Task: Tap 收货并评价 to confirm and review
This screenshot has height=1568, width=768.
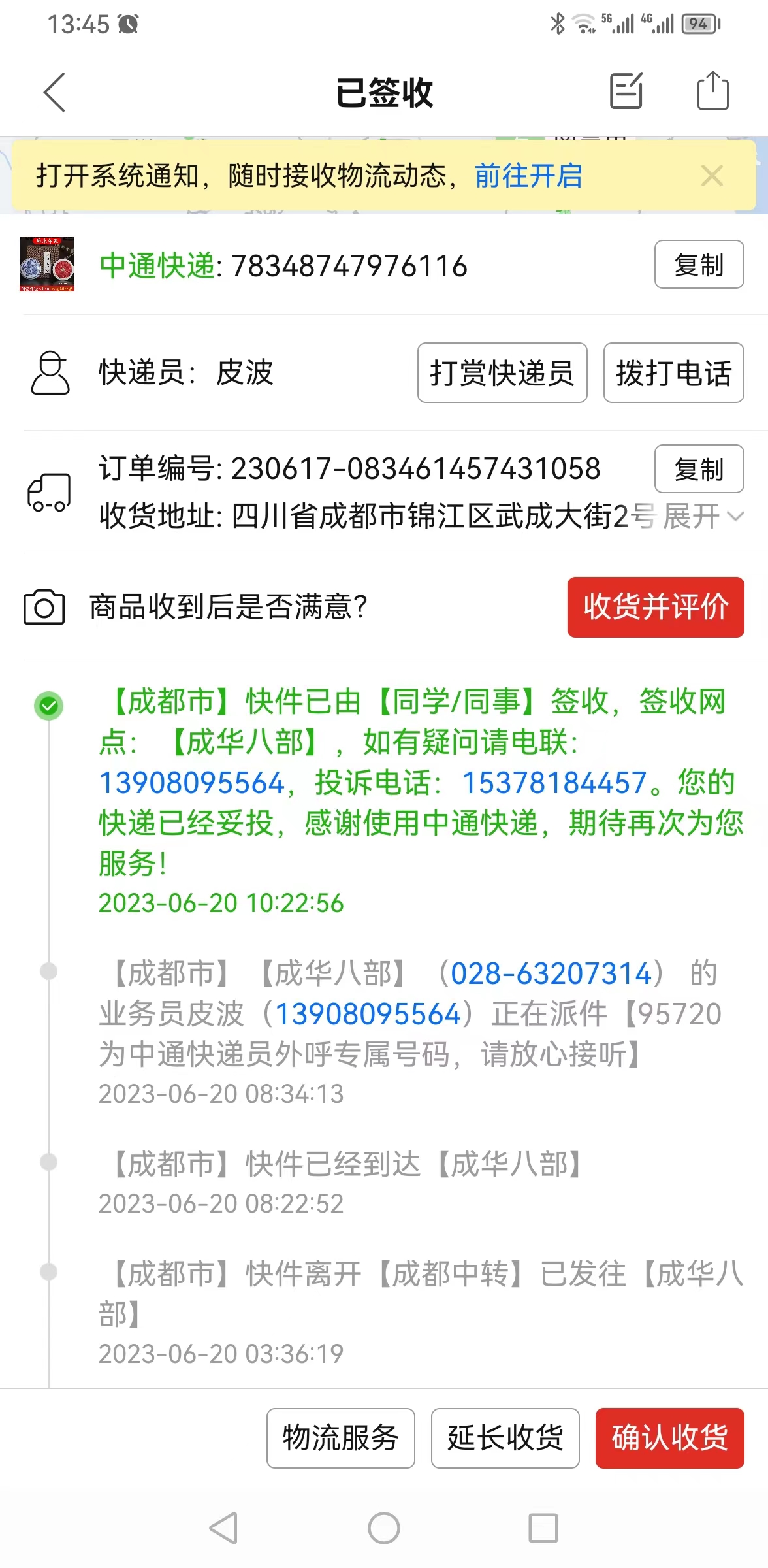Action: tap(656, 607)
